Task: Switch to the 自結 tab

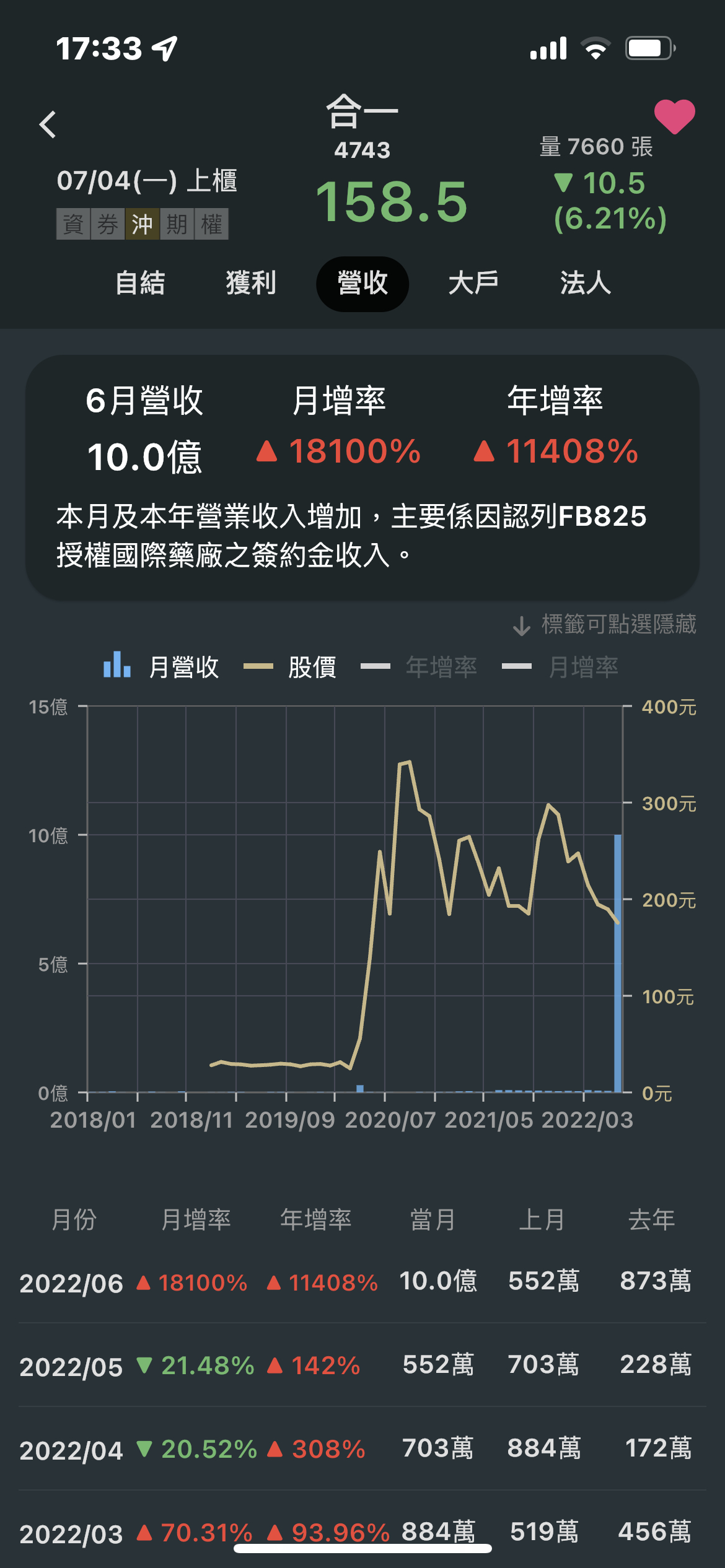Action: (x=140, y=284)
